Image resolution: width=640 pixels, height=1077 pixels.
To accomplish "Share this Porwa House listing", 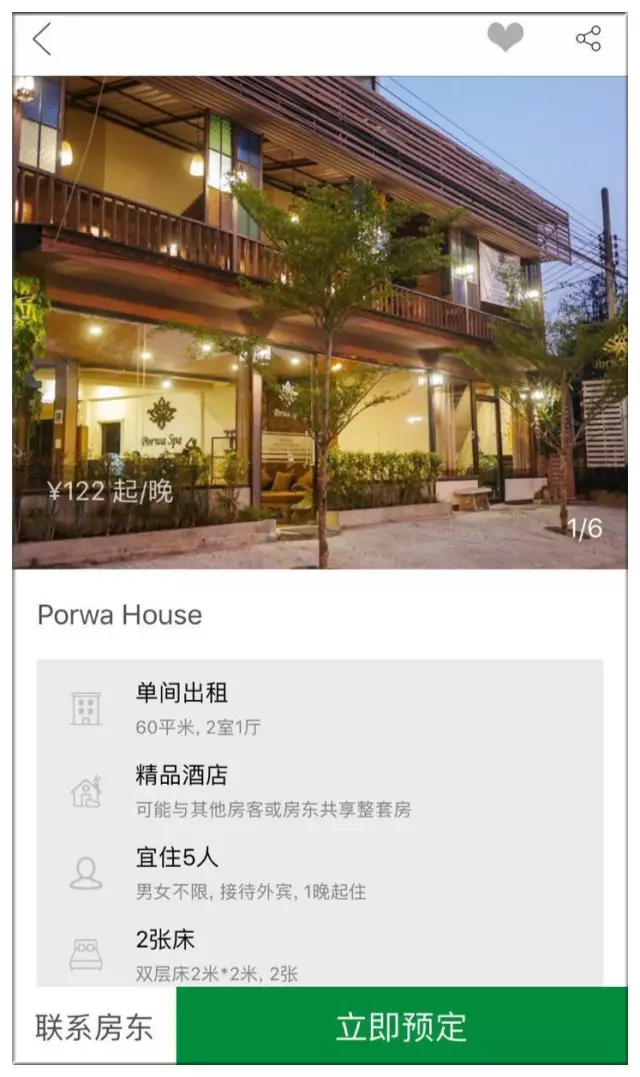I will point(588,39).
